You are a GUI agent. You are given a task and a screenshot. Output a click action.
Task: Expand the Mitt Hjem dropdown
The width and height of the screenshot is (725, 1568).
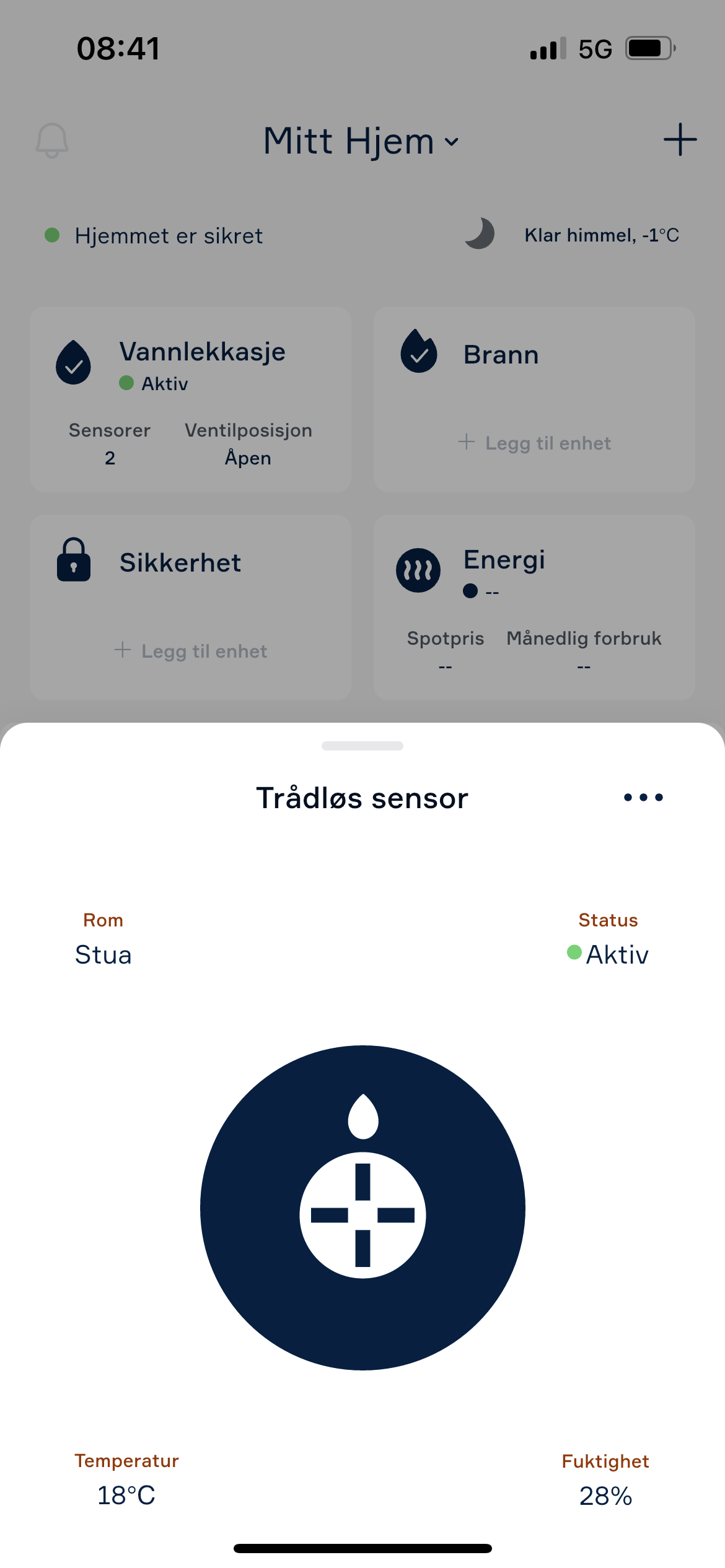pyautogui.click(x=361, y=141)
